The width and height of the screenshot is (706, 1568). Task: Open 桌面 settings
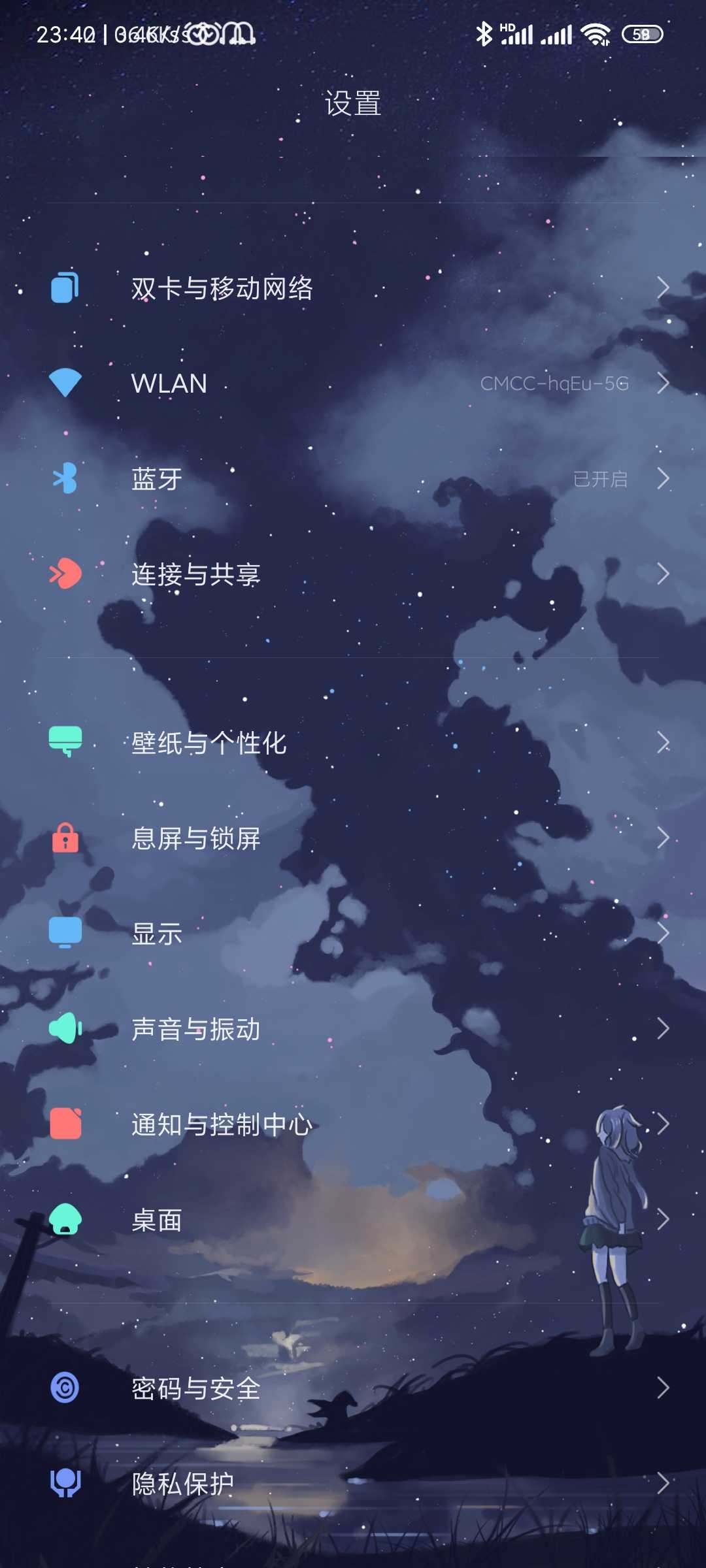(x=157, y=1220)
